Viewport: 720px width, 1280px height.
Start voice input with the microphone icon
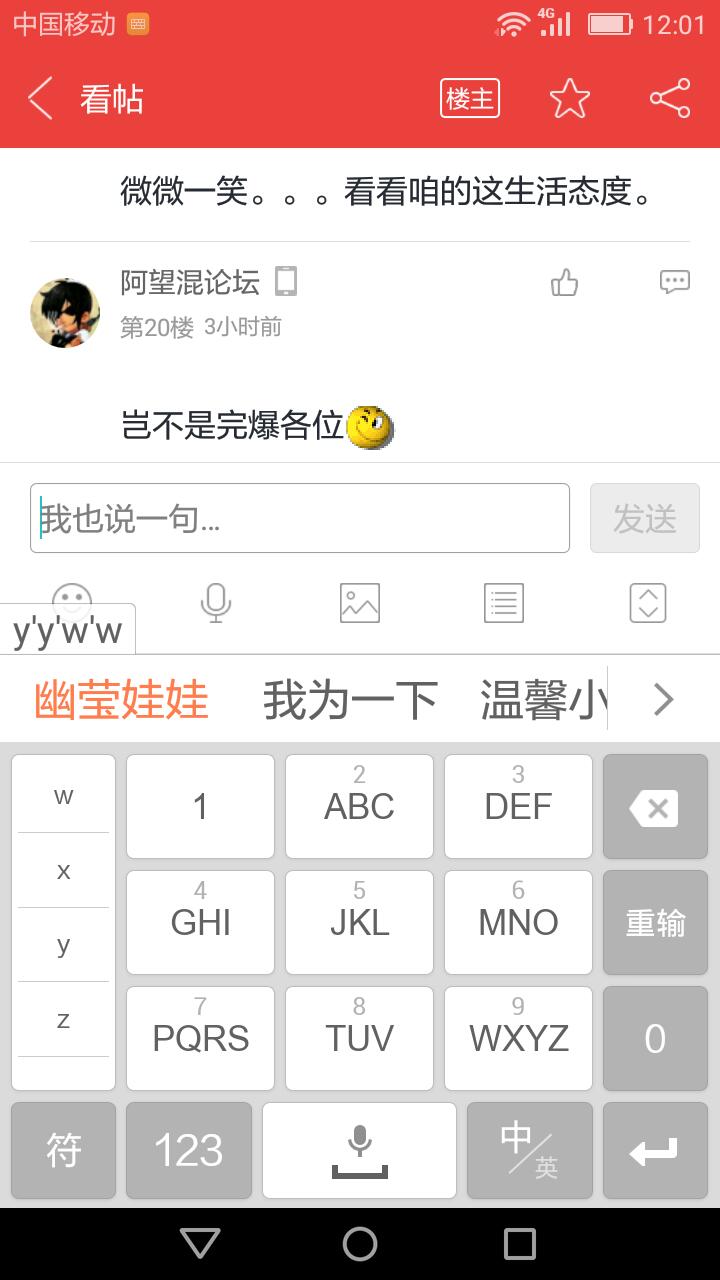[216, 603]
